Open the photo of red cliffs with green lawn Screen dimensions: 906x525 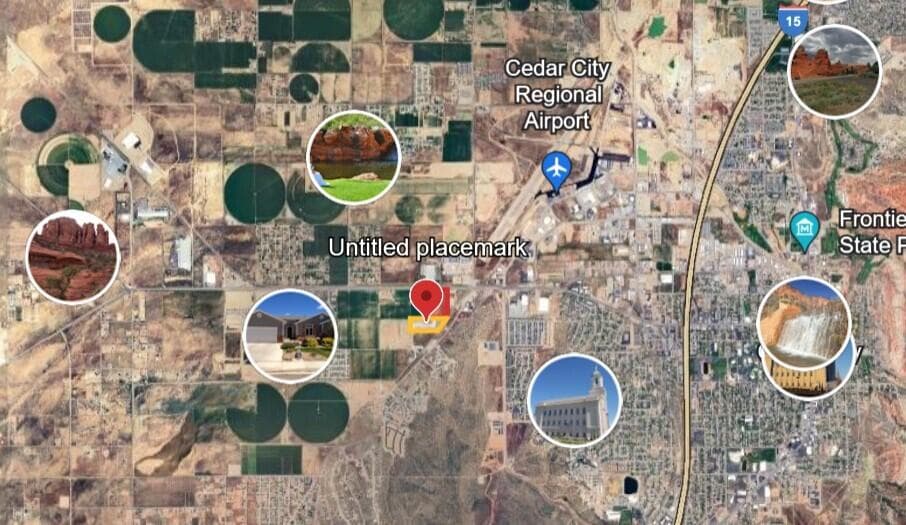[353, 157]
